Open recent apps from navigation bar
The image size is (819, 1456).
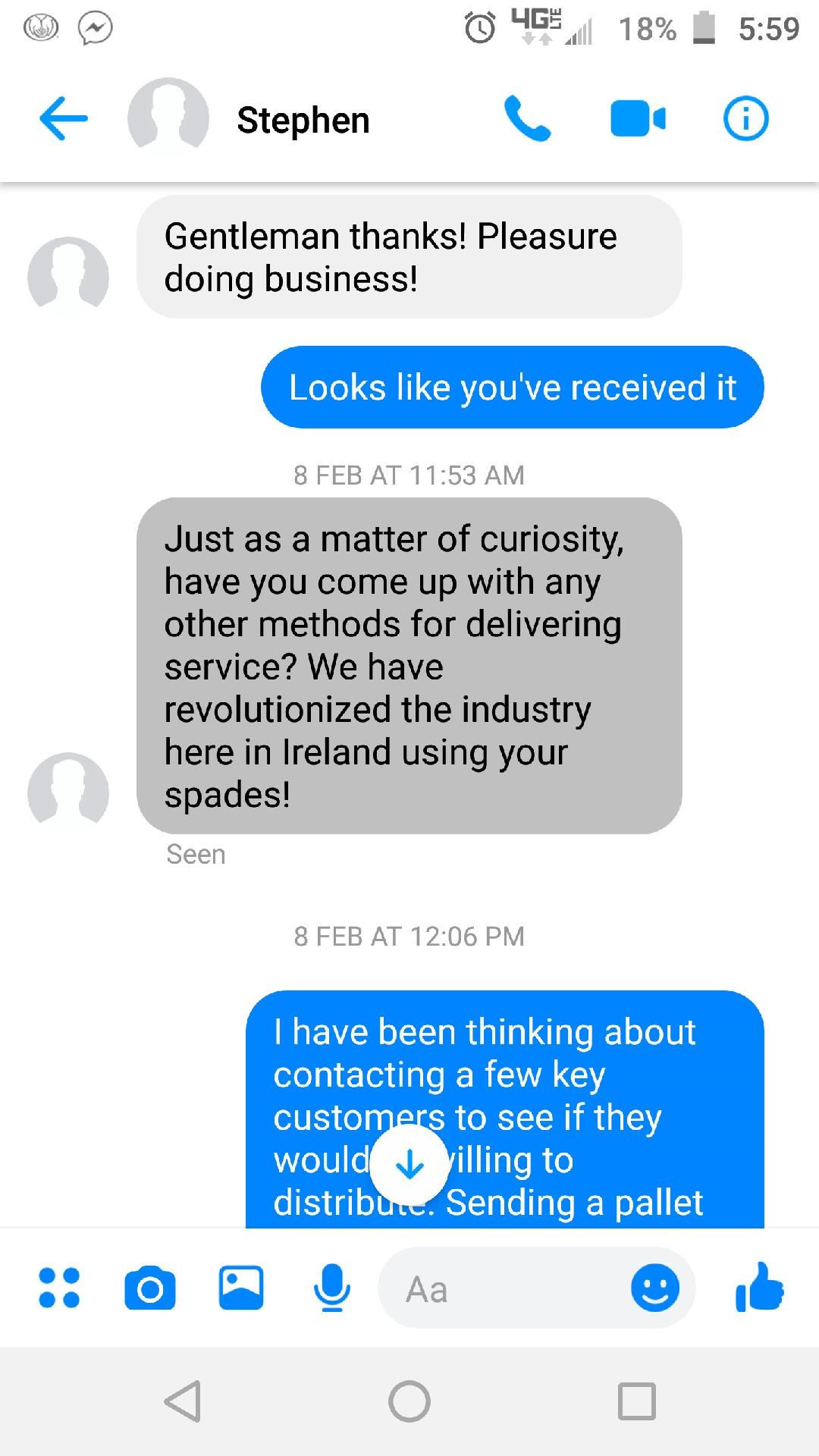pos(637,1401)
